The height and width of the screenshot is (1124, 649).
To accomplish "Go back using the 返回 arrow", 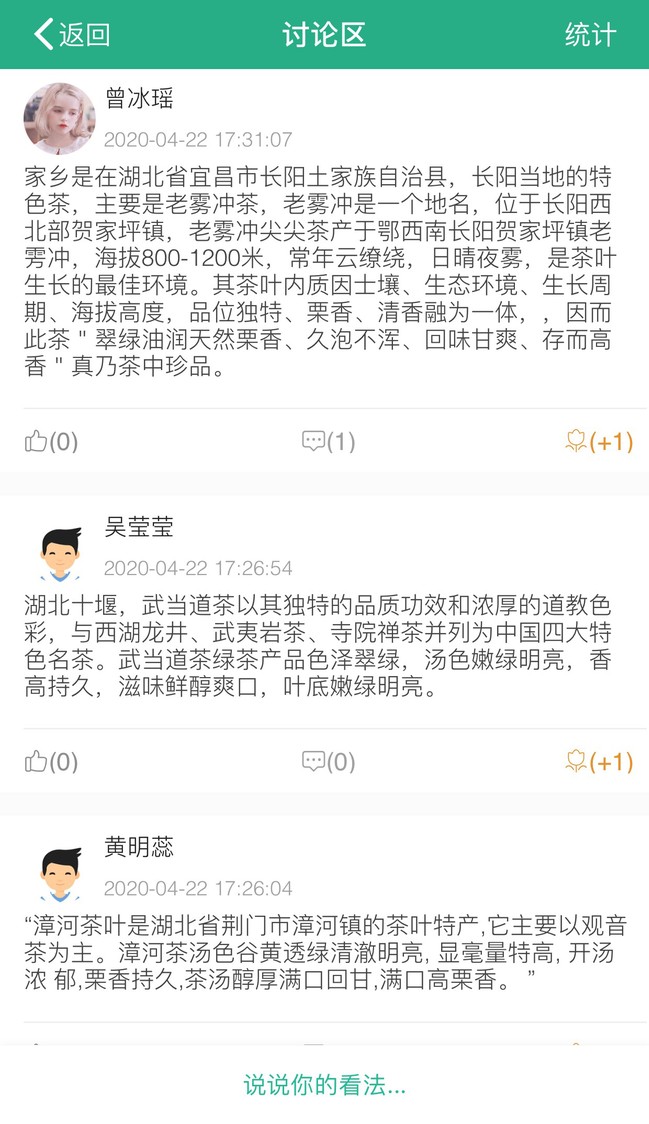I will click(70, 35).
